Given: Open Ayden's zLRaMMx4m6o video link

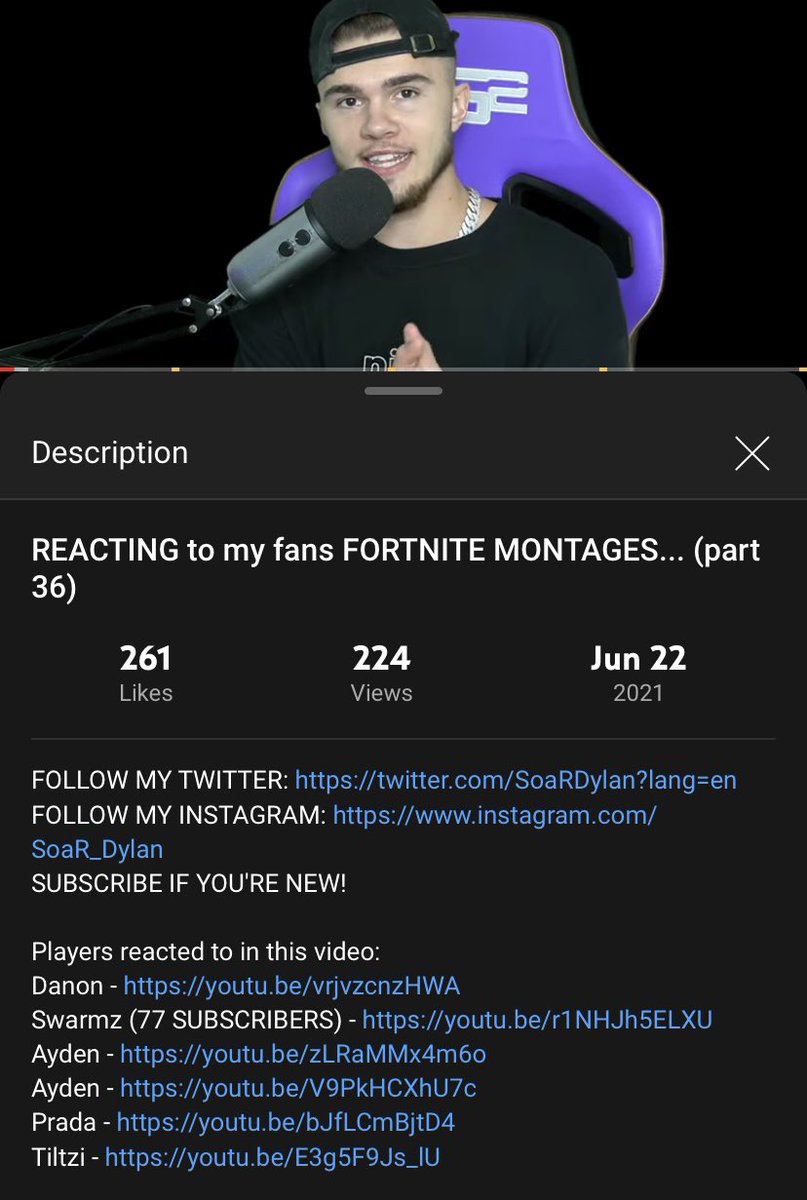Looking at the screenshot, I should point(303,1054).
